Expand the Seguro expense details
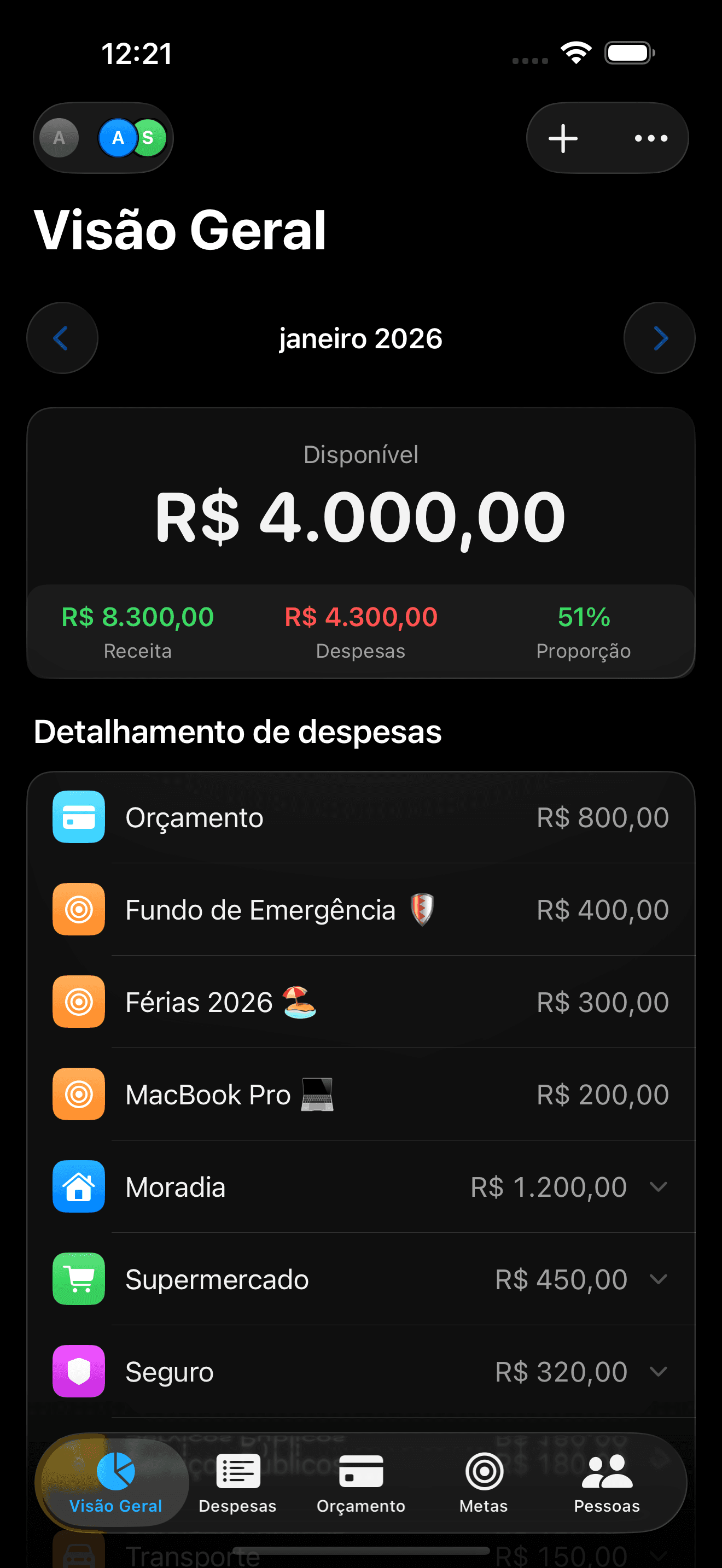The image size is (722, 1568). pos(659,1371)
